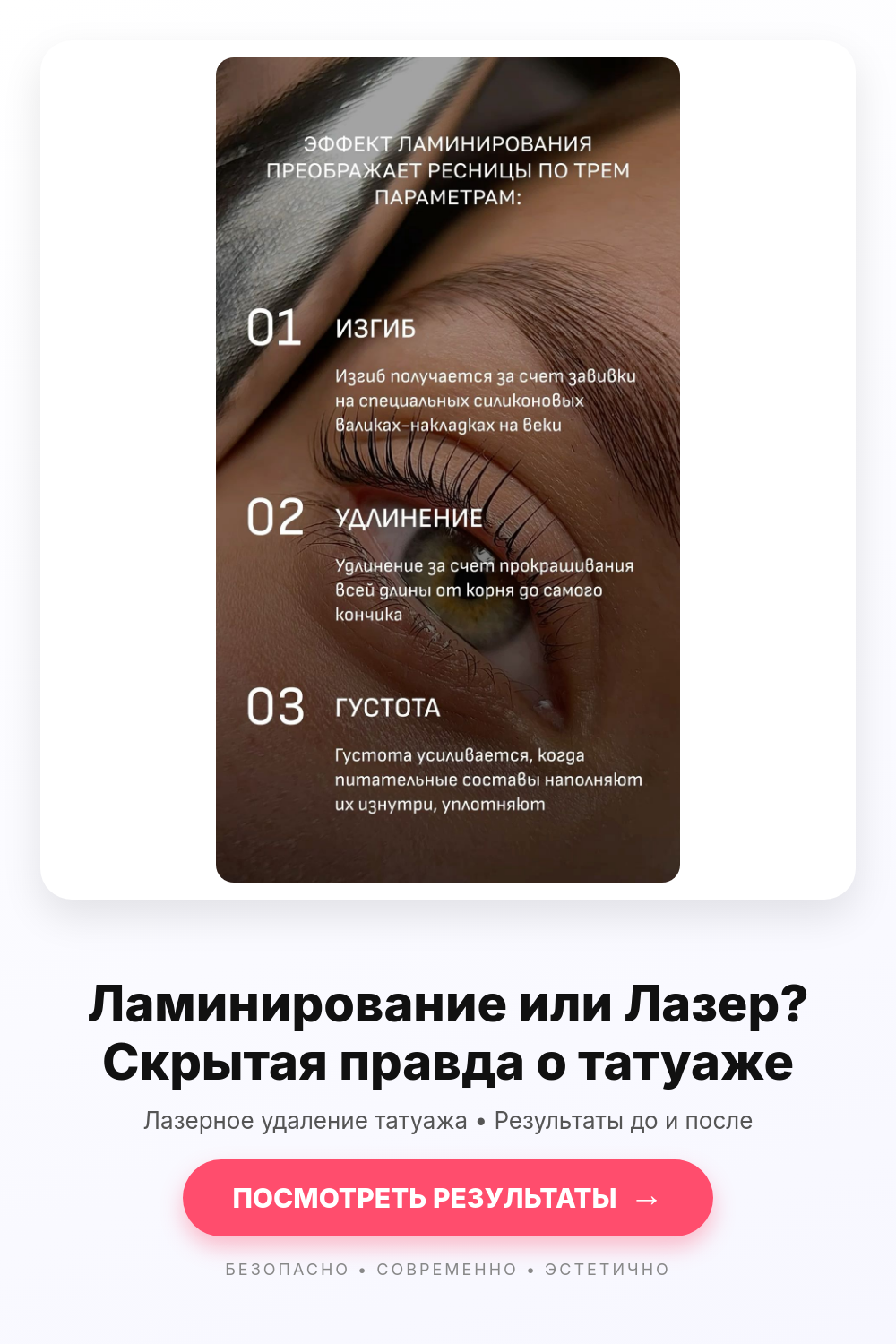
Task: Tap the Посмотреть результаты button
Action: (x=448, y=1198)
